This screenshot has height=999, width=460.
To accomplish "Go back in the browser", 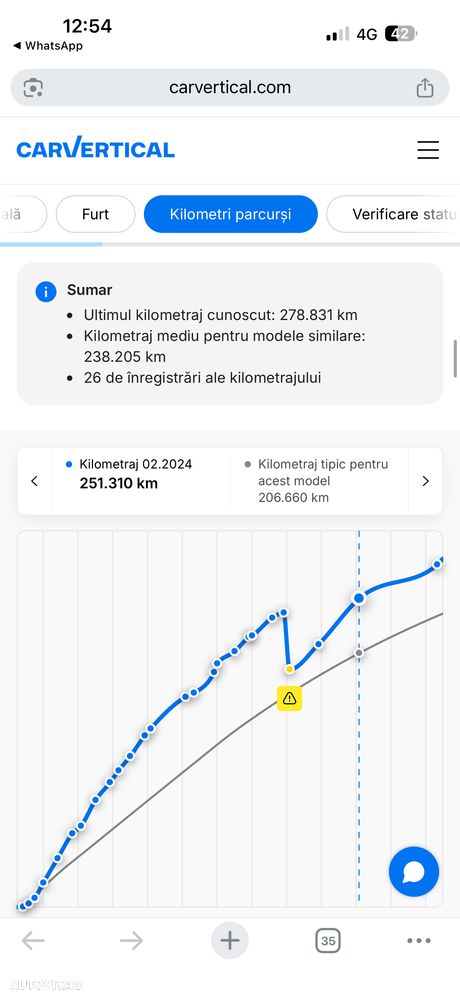I will point(33,940).
